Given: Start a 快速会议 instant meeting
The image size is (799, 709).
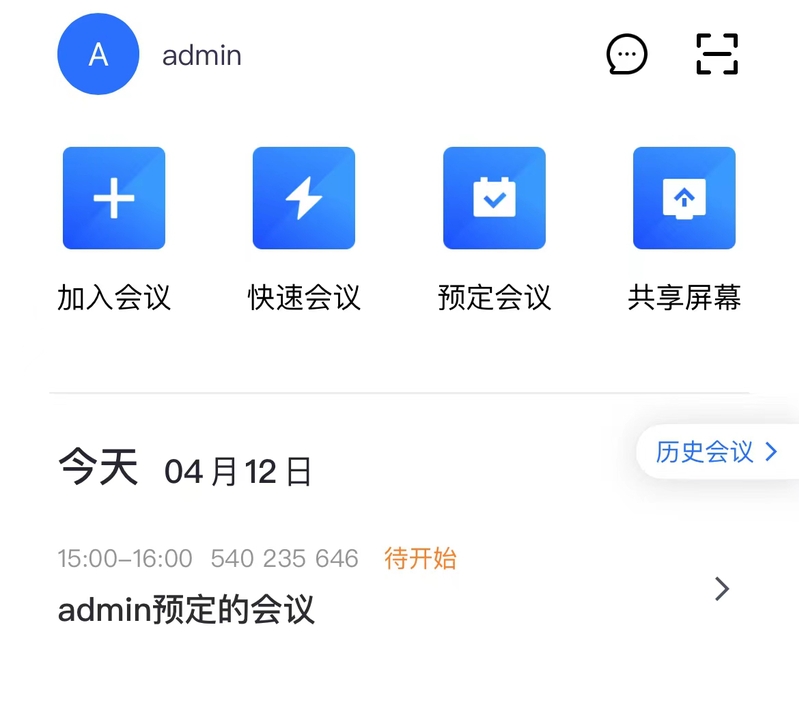Looking at the screenshot, I should (x=304, y=199).
